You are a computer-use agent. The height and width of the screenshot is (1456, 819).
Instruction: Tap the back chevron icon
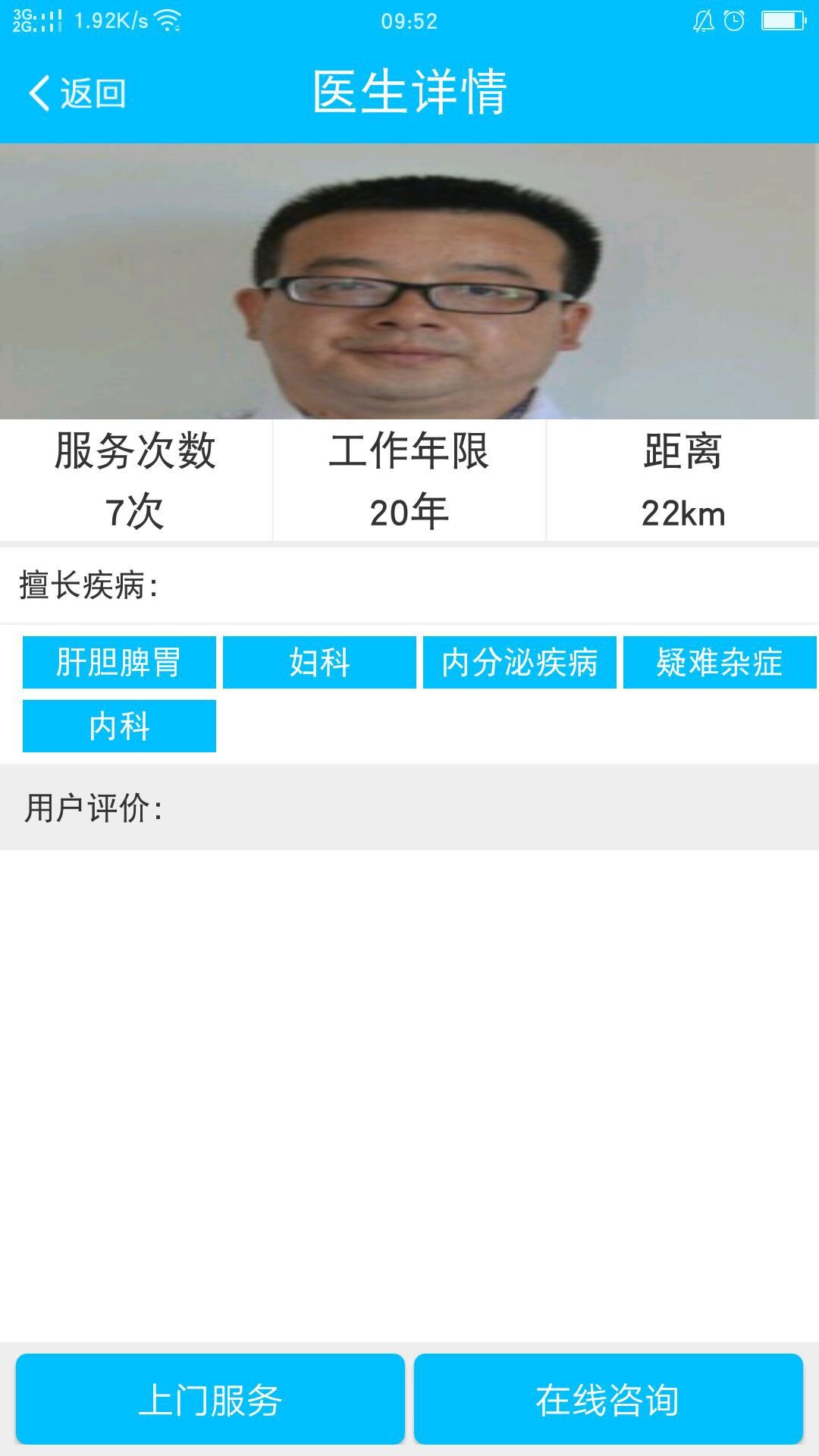pos(38,93)
